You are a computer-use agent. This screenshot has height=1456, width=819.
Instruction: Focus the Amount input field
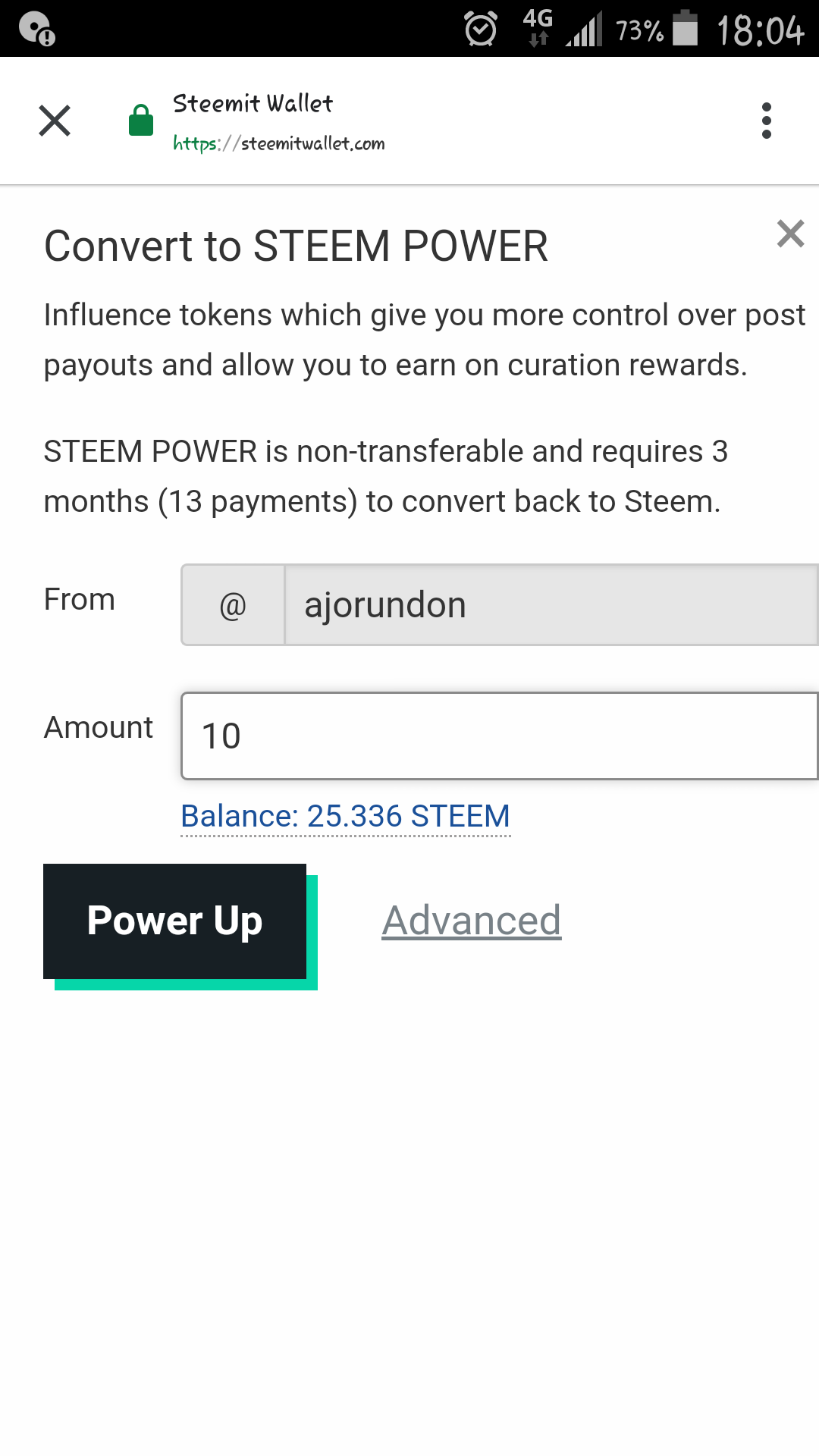click(x=499, y=736)
